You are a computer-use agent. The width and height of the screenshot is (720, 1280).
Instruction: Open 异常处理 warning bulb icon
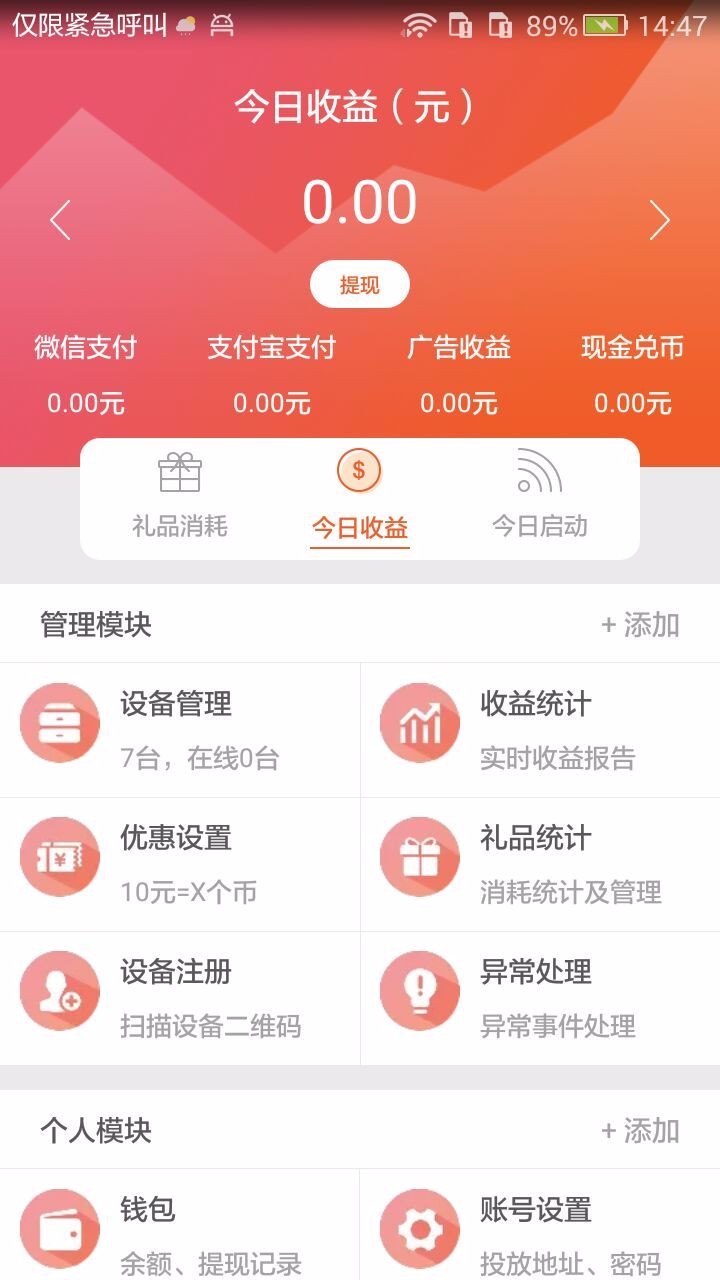click(x=419, y=990)
